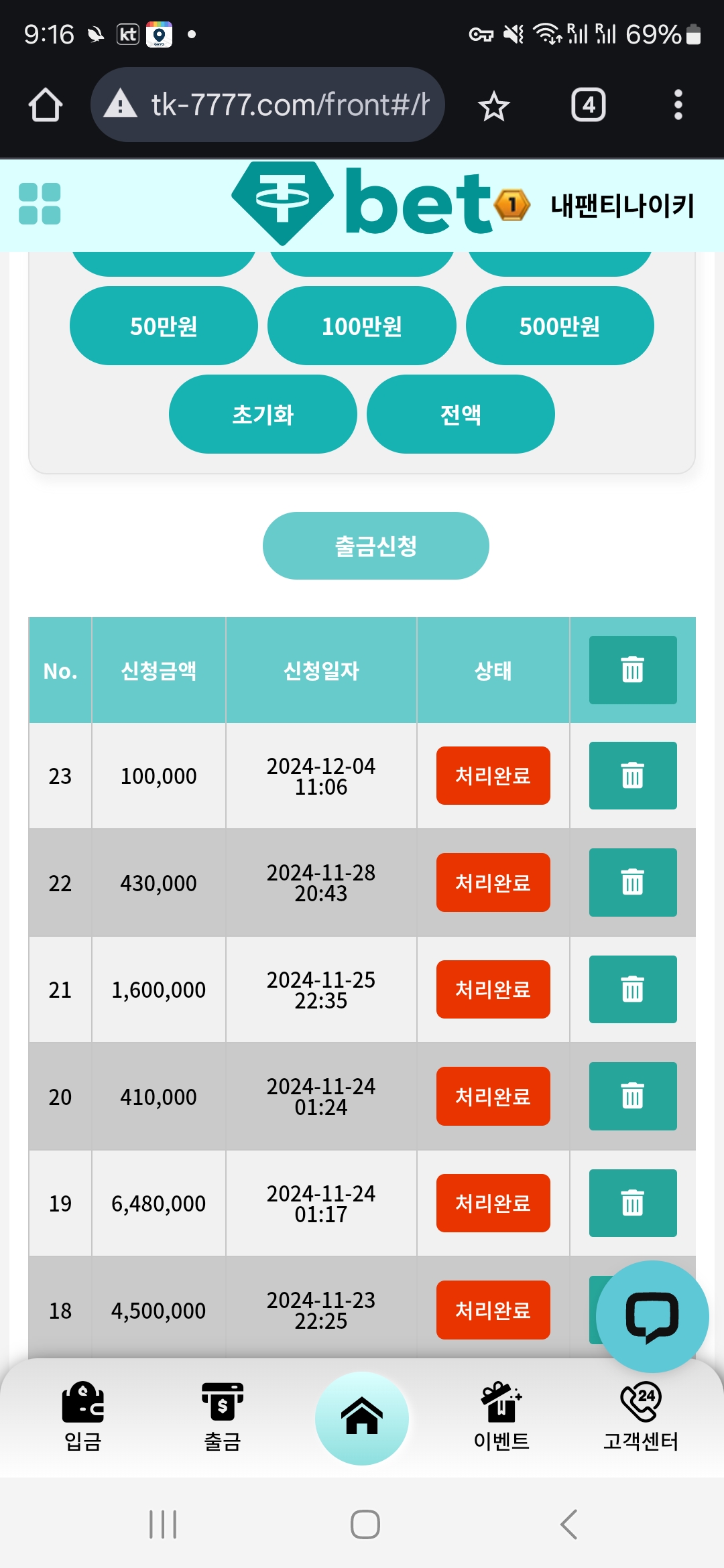Open the browser overflow menu
Image resolution: width=724 pixels, height=1568 pixels.
coord(678,105)
